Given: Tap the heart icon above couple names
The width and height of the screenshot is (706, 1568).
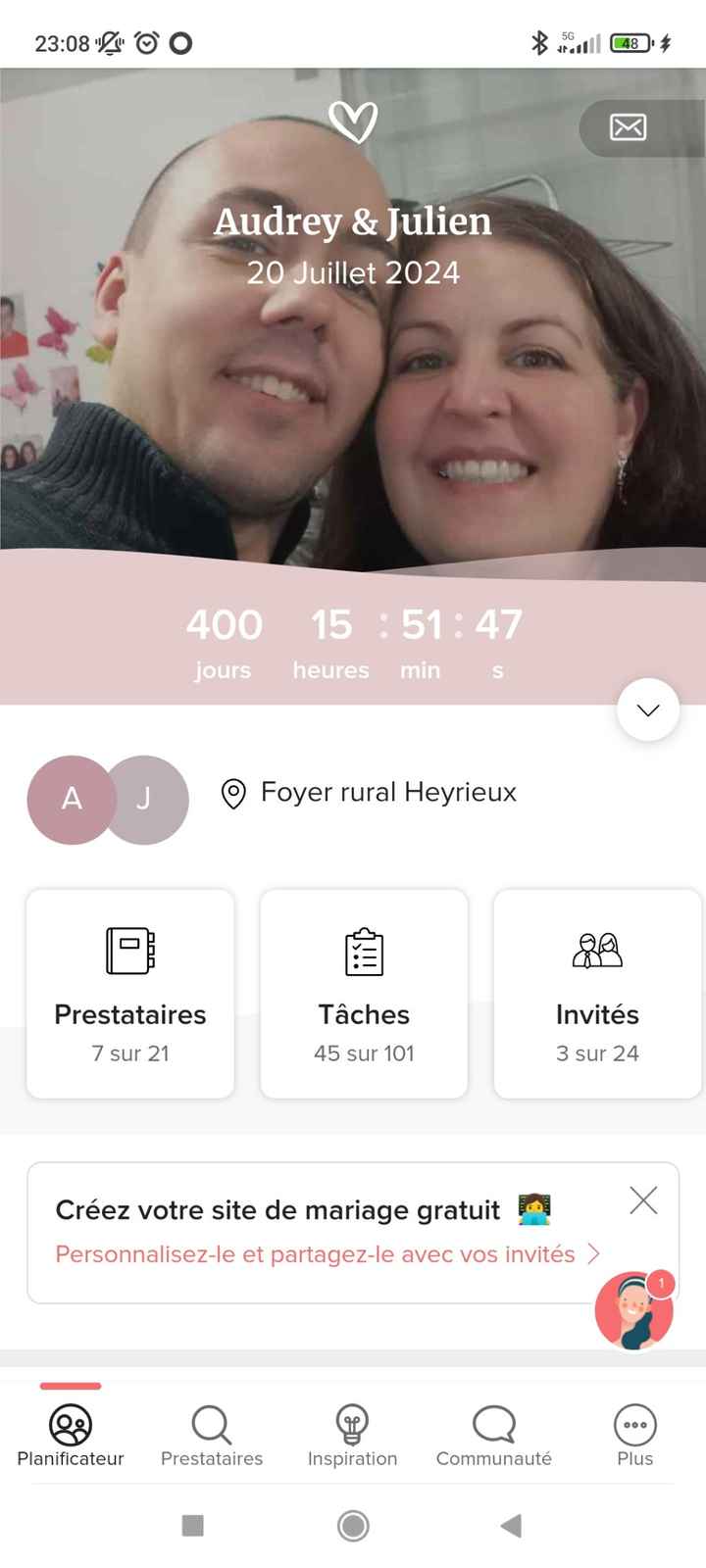Looking at the screenshot, I should point(355,121).
